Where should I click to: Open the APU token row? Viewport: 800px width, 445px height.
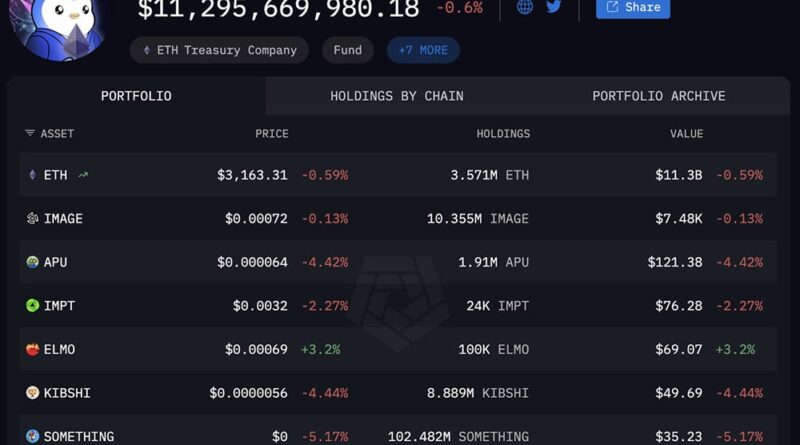pyautogui.click(x=56, y=263)
